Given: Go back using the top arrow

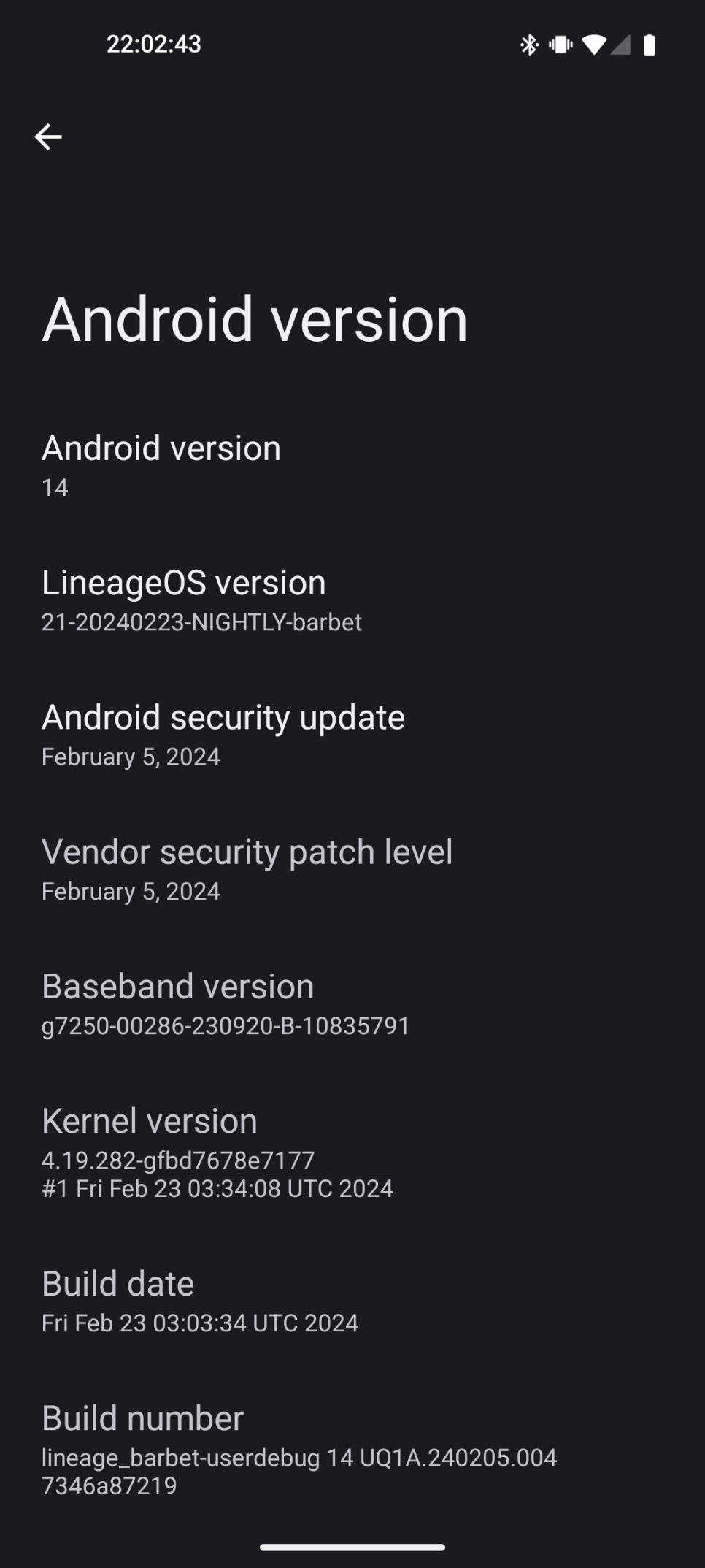Looking at the screenshot, I should tap(48, 137).
